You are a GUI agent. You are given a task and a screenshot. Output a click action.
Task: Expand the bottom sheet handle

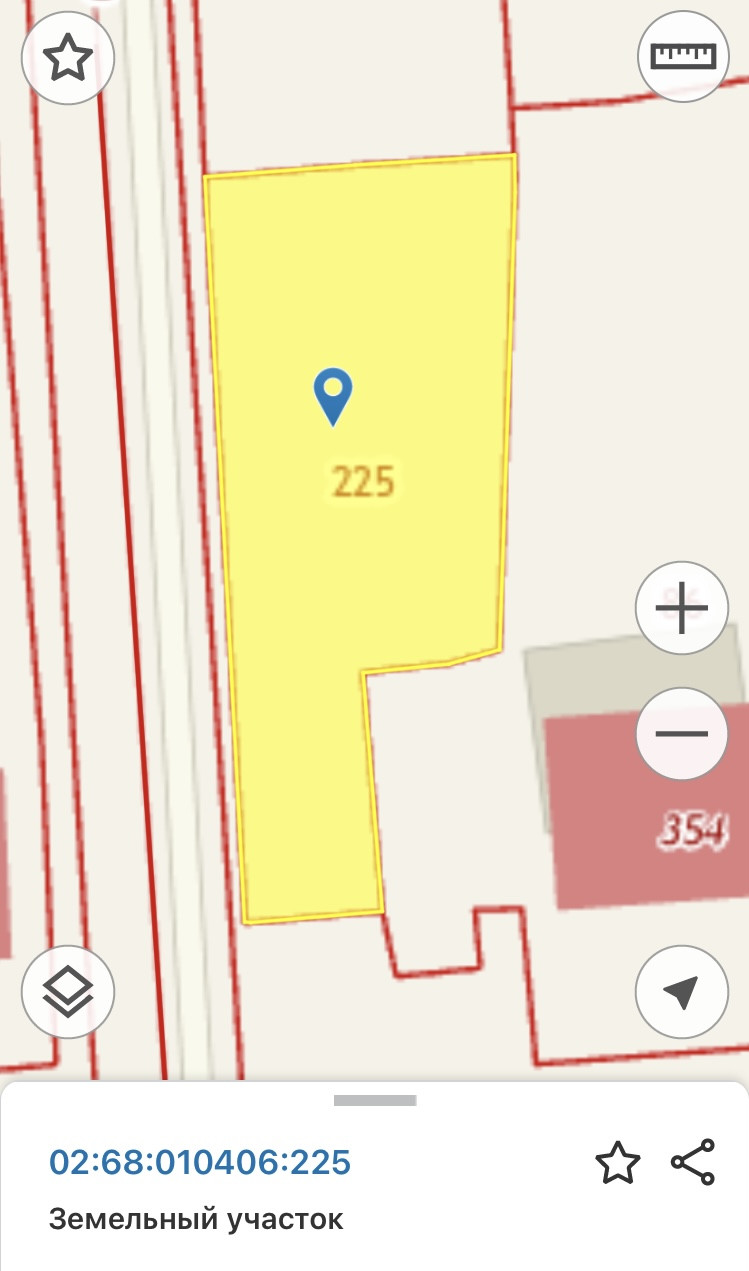tap(375, 1100)
